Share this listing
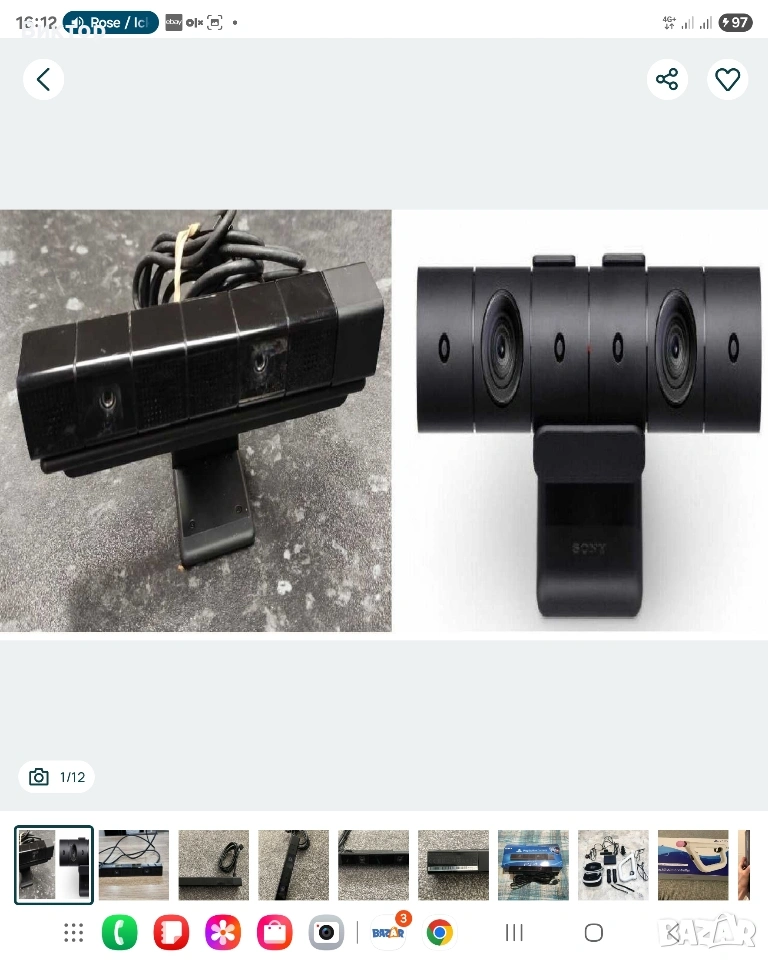Viewport: 768px width, 960px height. (667, 80)
